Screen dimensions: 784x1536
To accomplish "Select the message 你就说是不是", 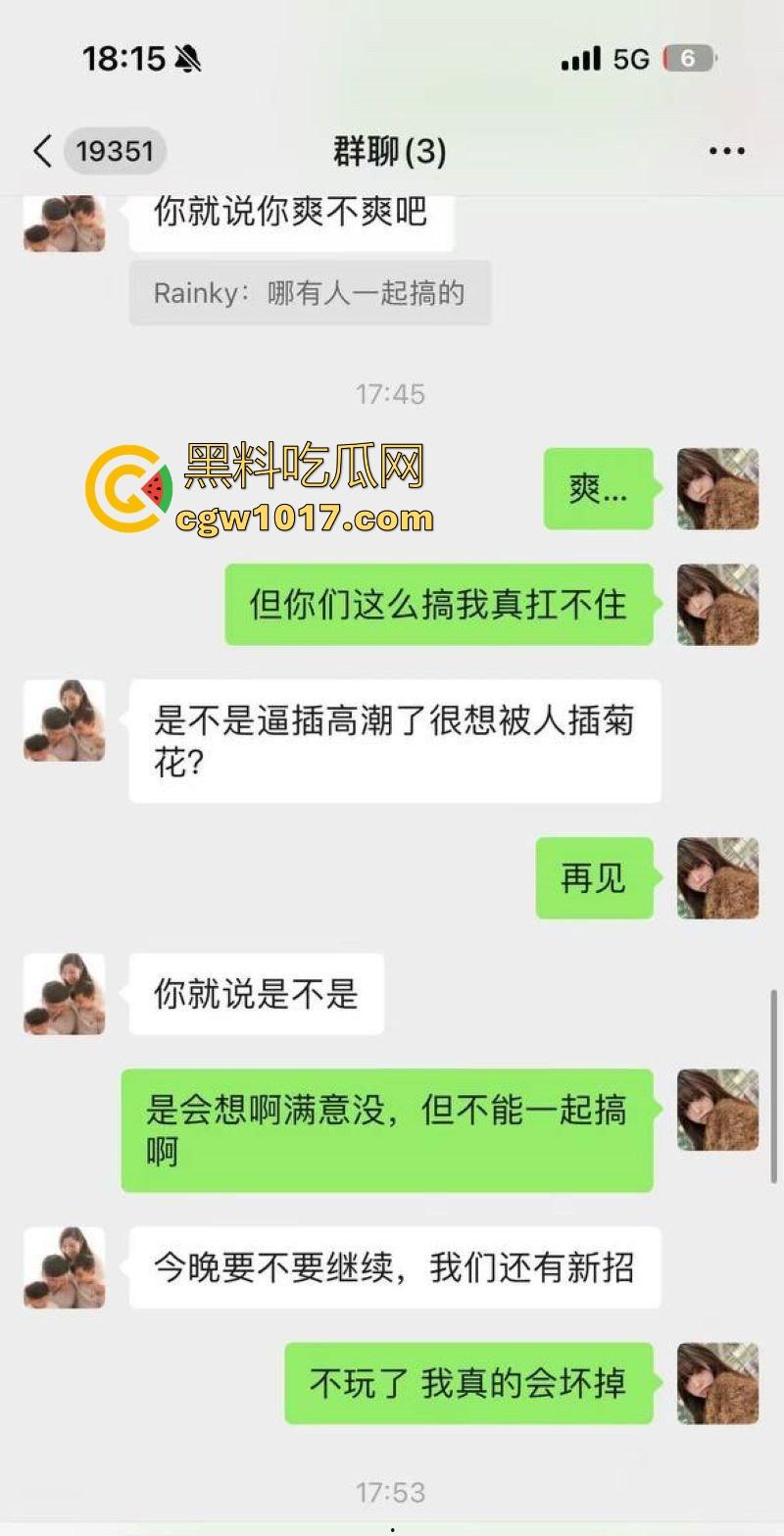I will [x=253, y=995].
